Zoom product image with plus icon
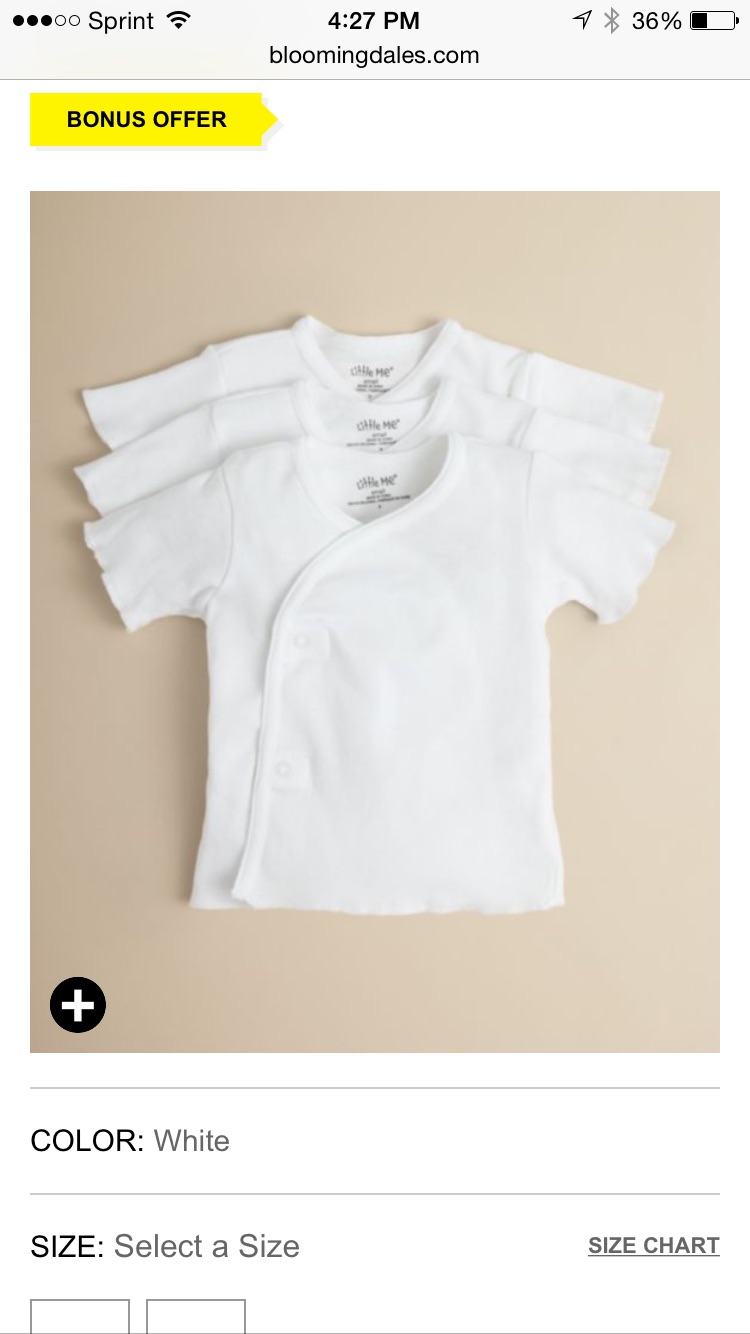 78,1004
